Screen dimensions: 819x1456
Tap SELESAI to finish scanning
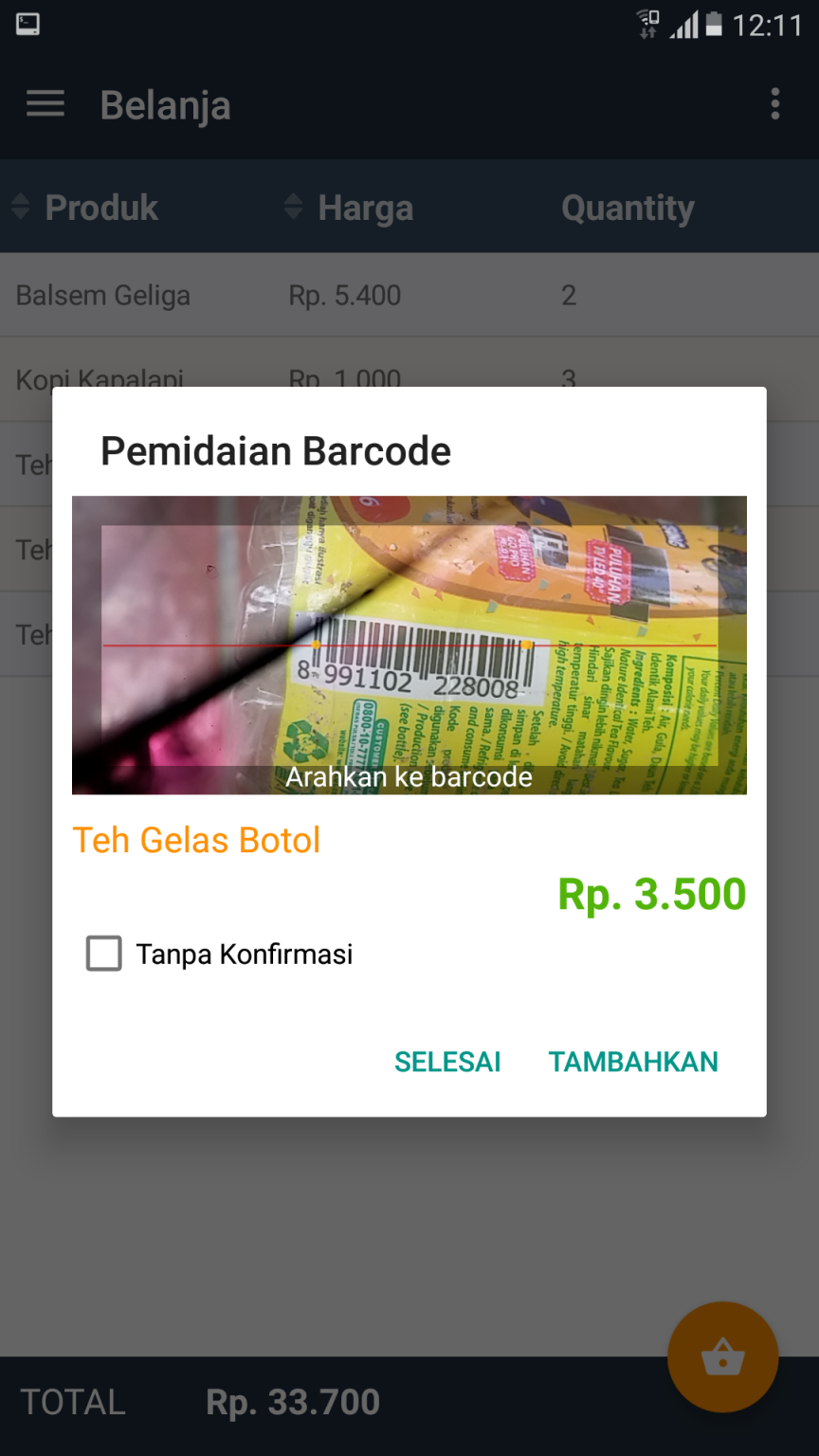447,1062
